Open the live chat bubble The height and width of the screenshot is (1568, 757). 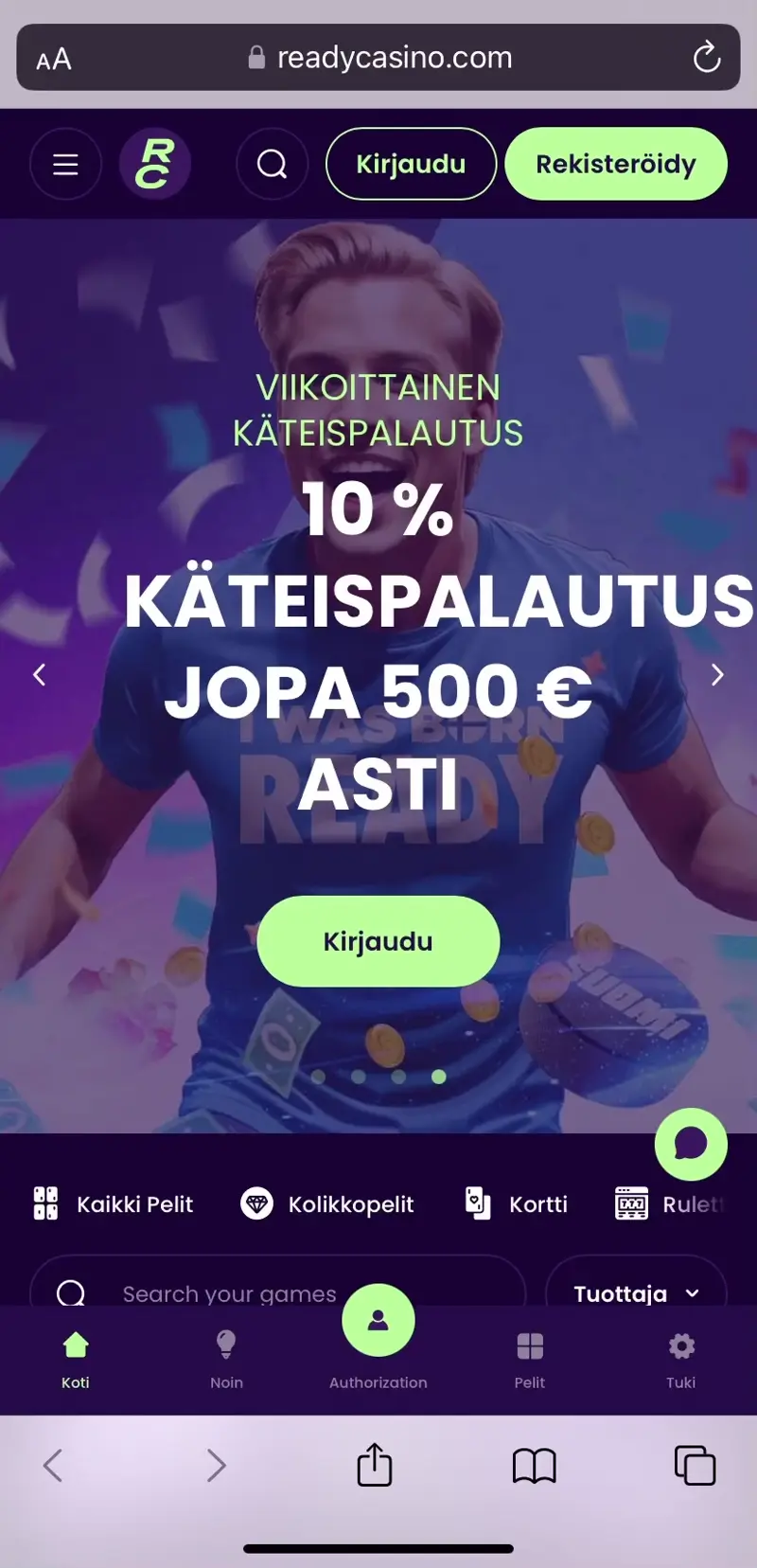pos(690,1144)
